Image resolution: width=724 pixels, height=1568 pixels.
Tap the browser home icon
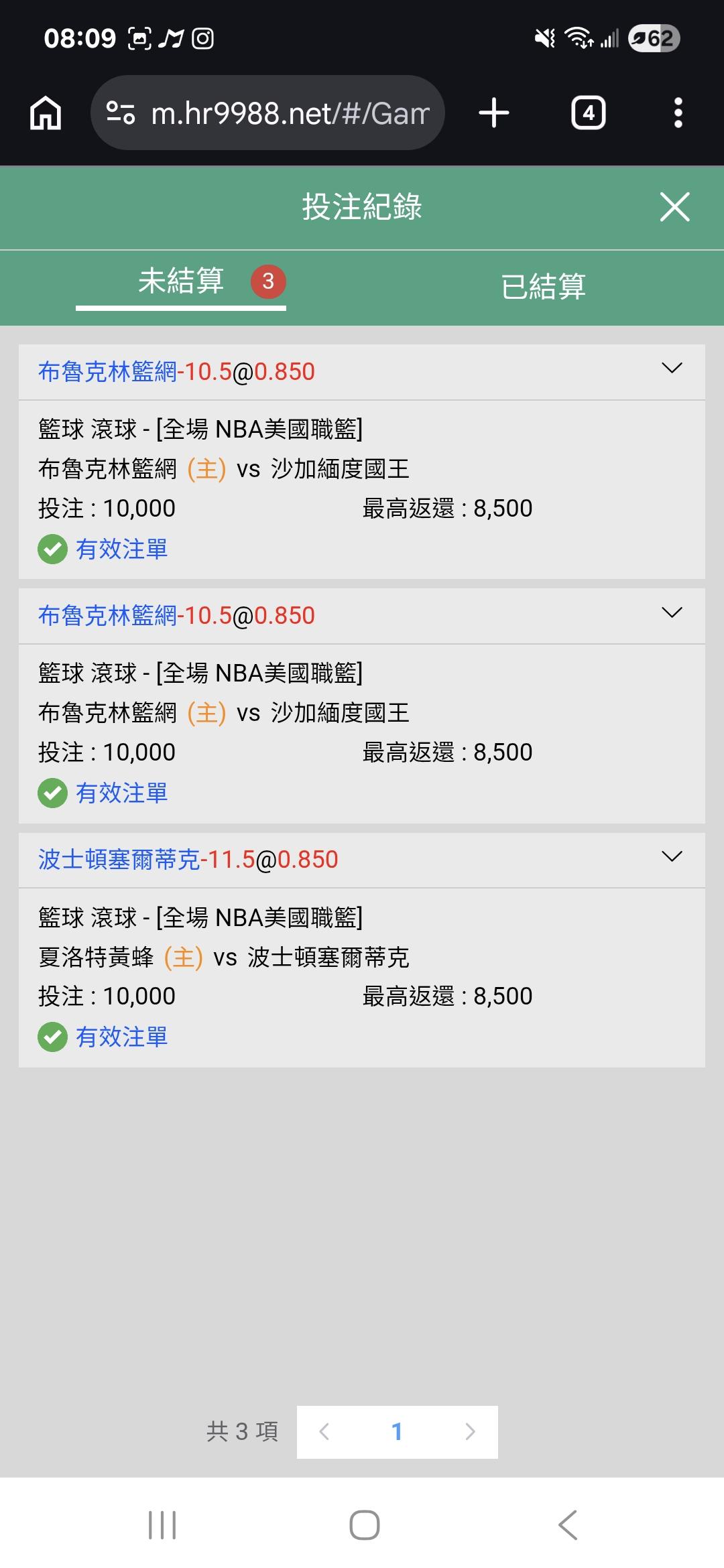46,113
